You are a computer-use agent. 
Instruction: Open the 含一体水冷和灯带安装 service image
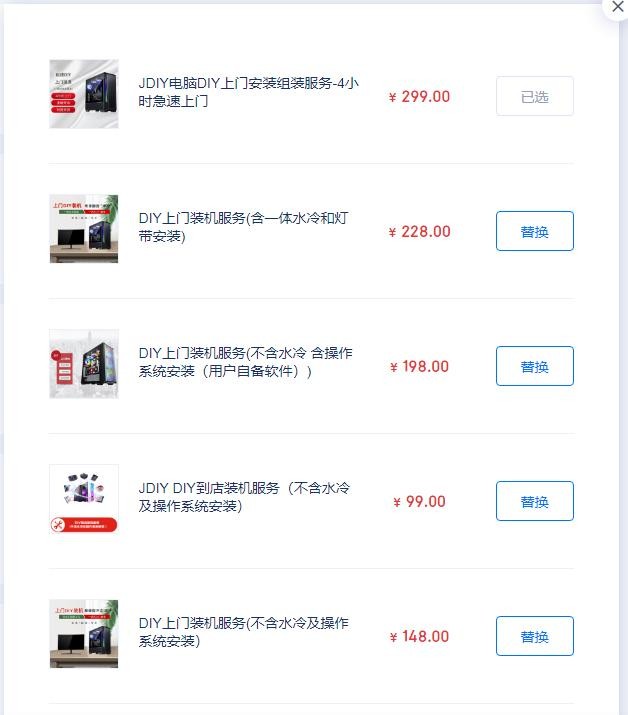pos(84,229)
